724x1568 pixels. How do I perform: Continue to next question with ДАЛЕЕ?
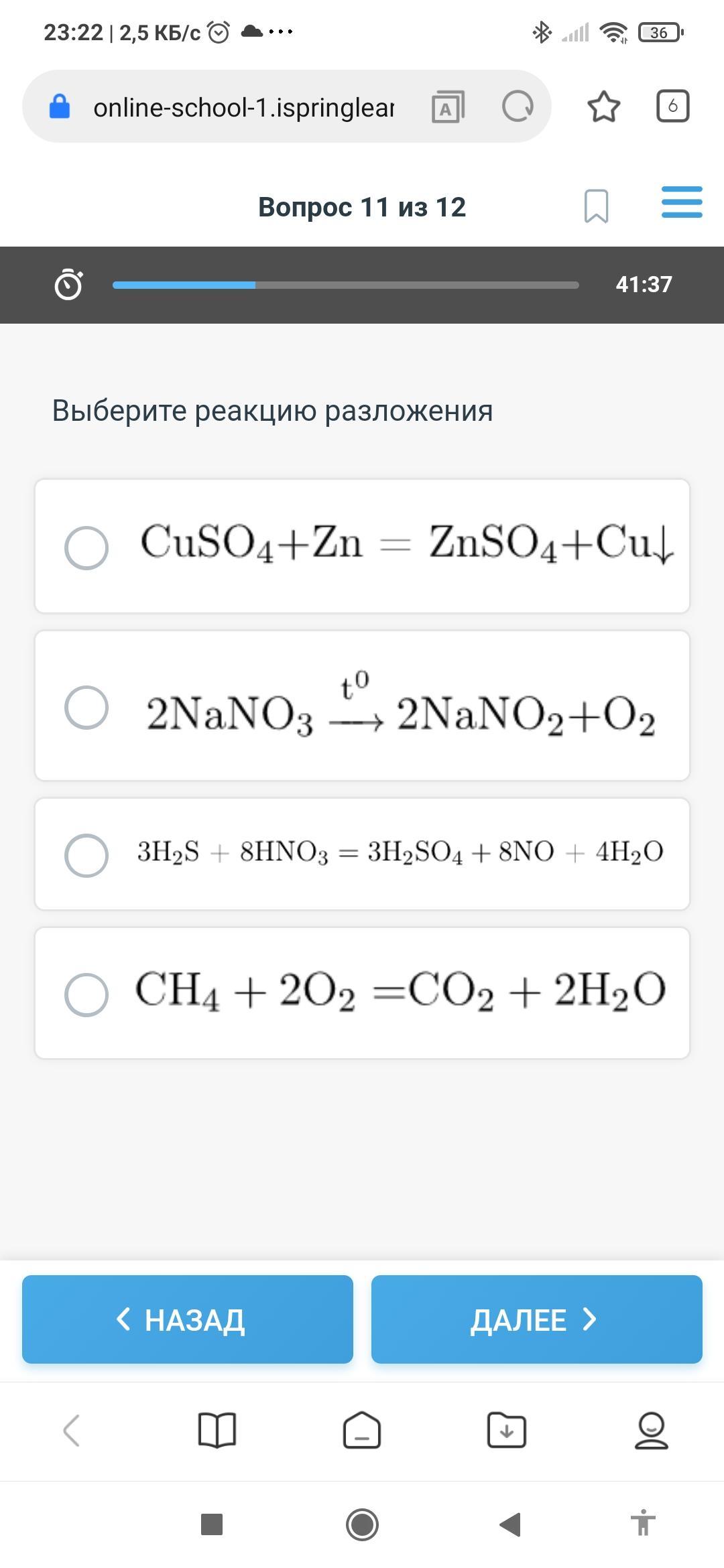(536, 1319)
